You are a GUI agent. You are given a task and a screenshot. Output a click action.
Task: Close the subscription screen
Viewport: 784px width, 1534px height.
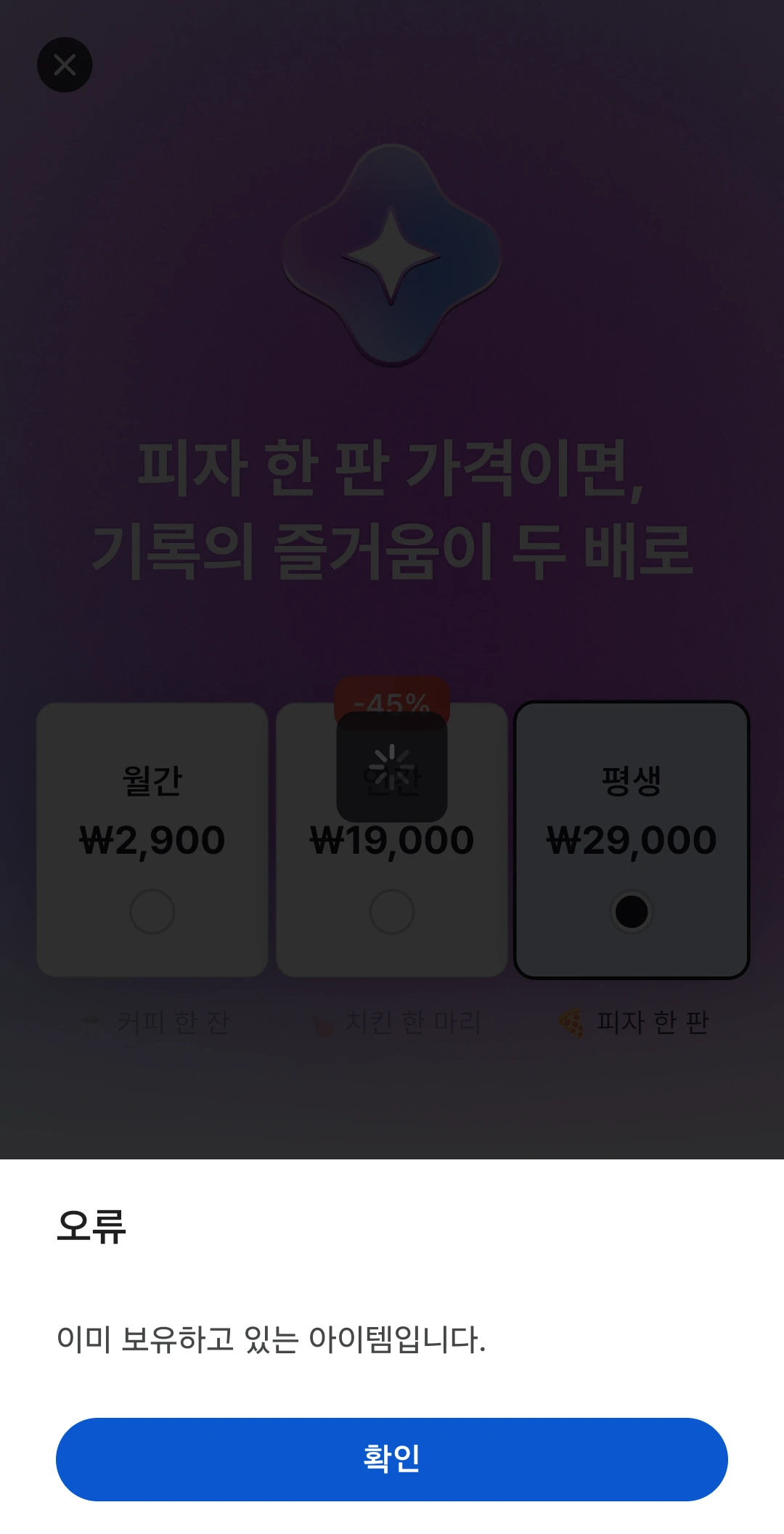65,65
